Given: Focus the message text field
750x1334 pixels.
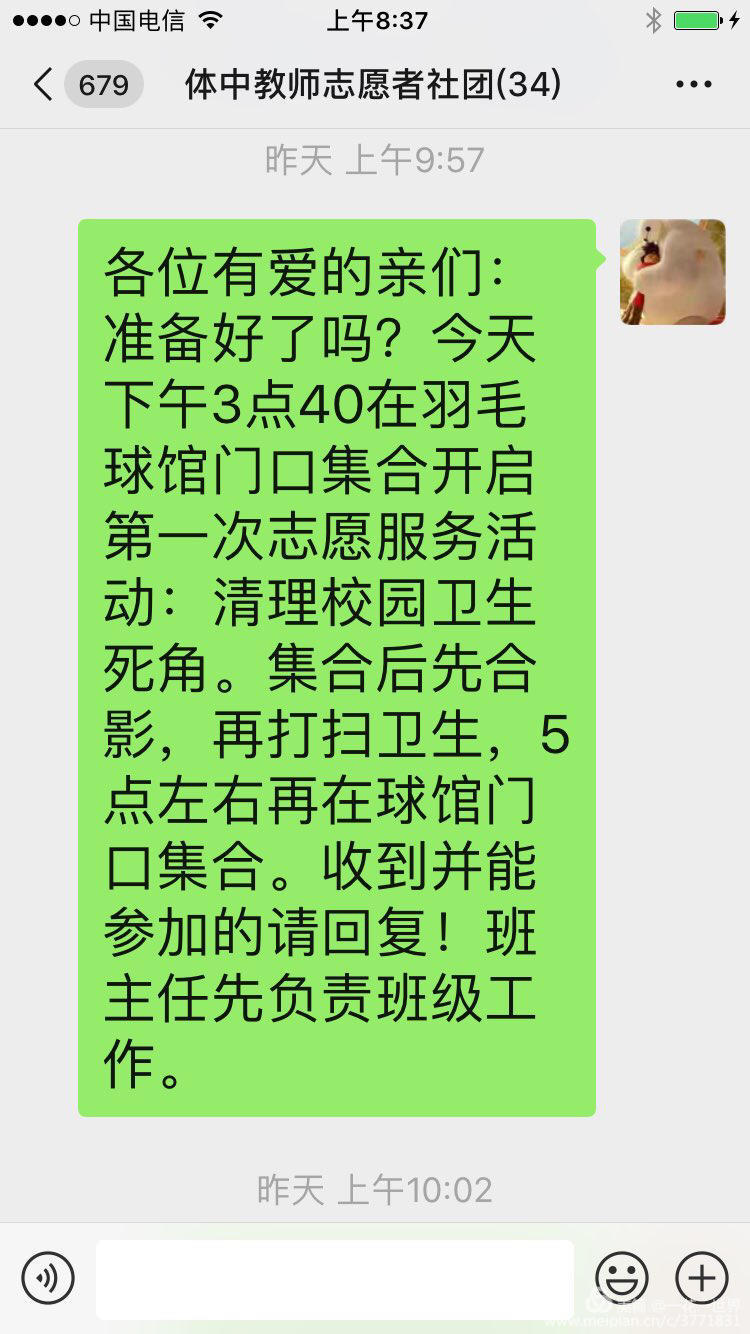Looking at the screenshot, I should click(x=335, y=1278).
